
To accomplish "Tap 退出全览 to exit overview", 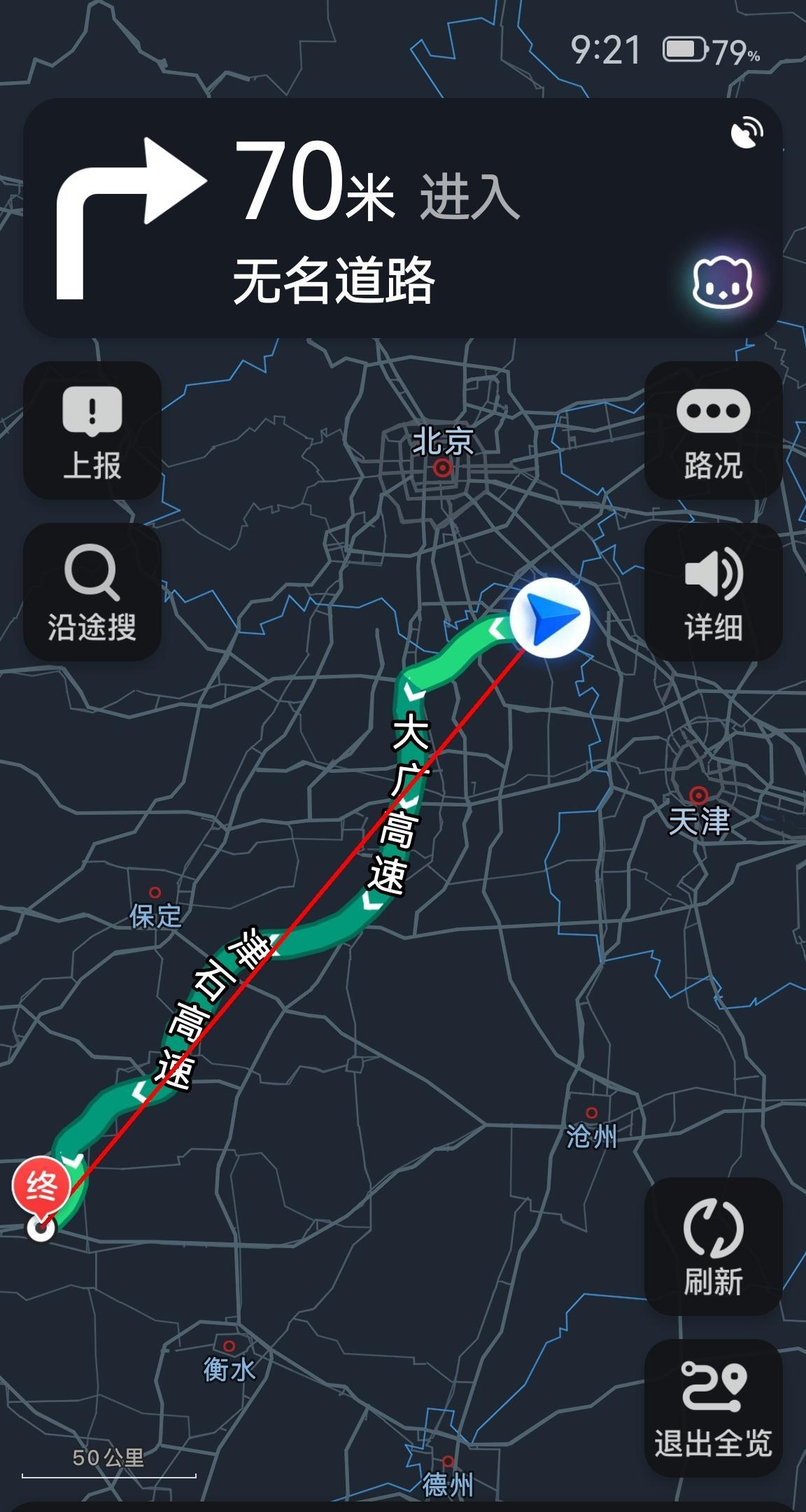I will click(x=713, y=1408).
